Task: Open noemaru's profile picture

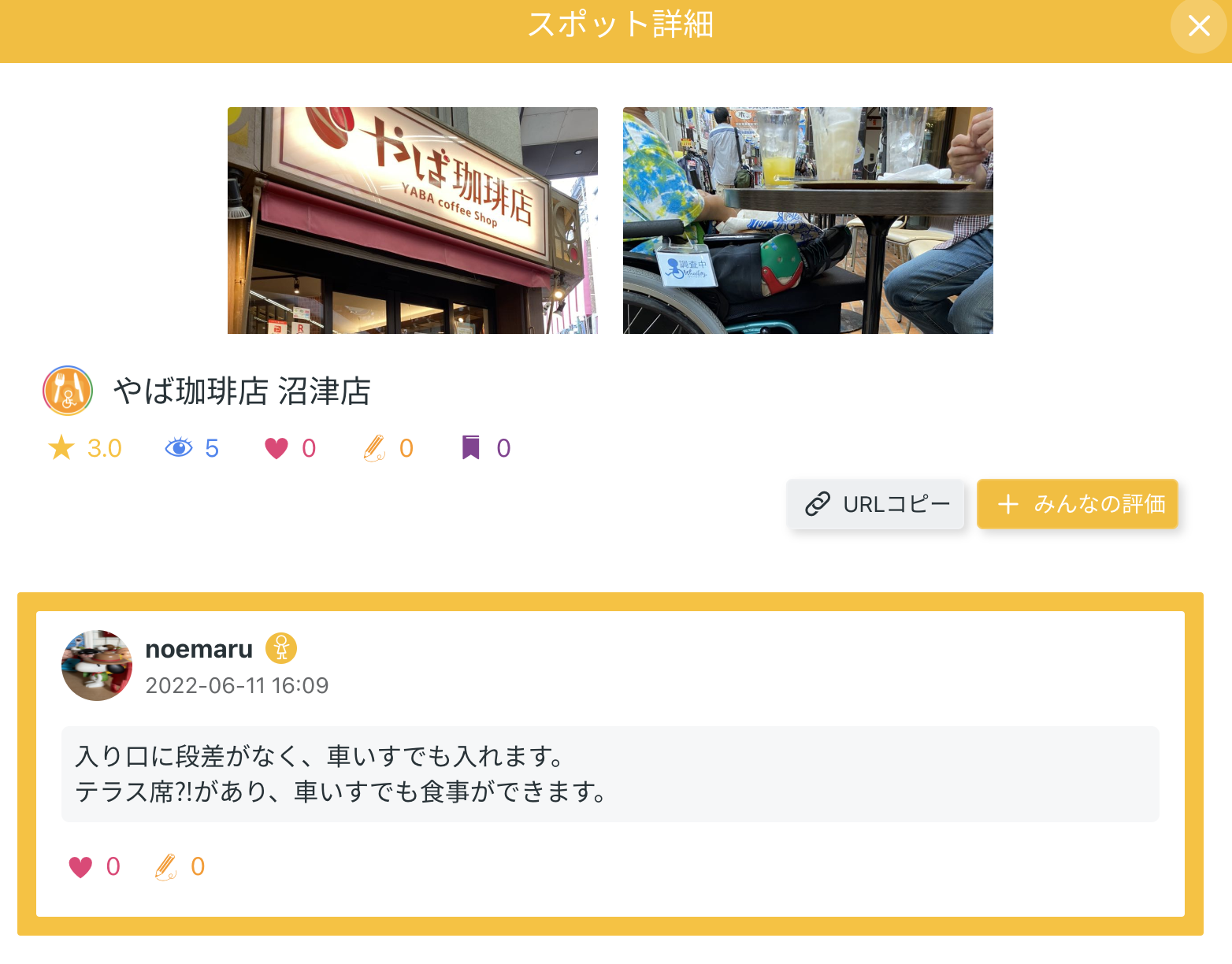Action: (x=97, y=666)
